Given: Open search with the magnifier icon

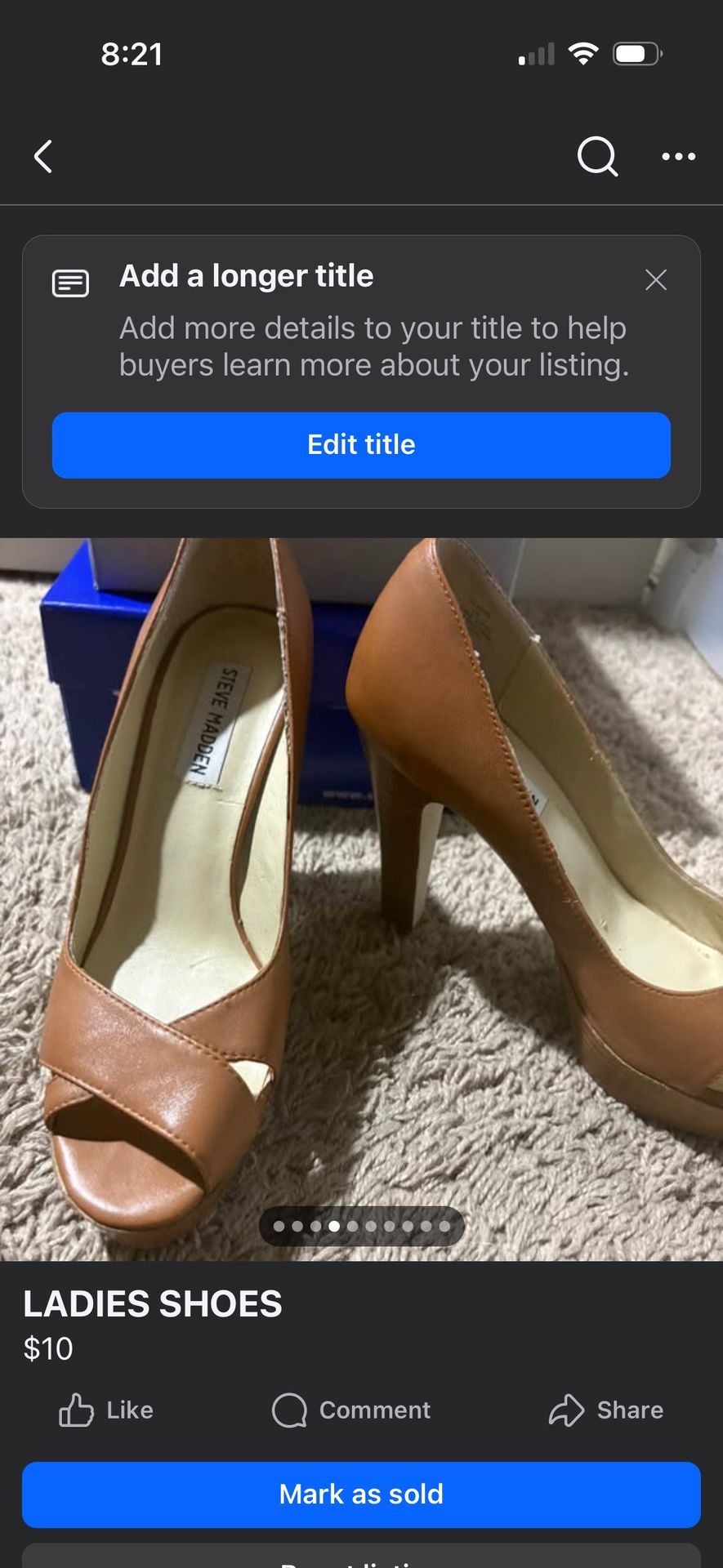Looking at the screenshot, I should 597,156.
